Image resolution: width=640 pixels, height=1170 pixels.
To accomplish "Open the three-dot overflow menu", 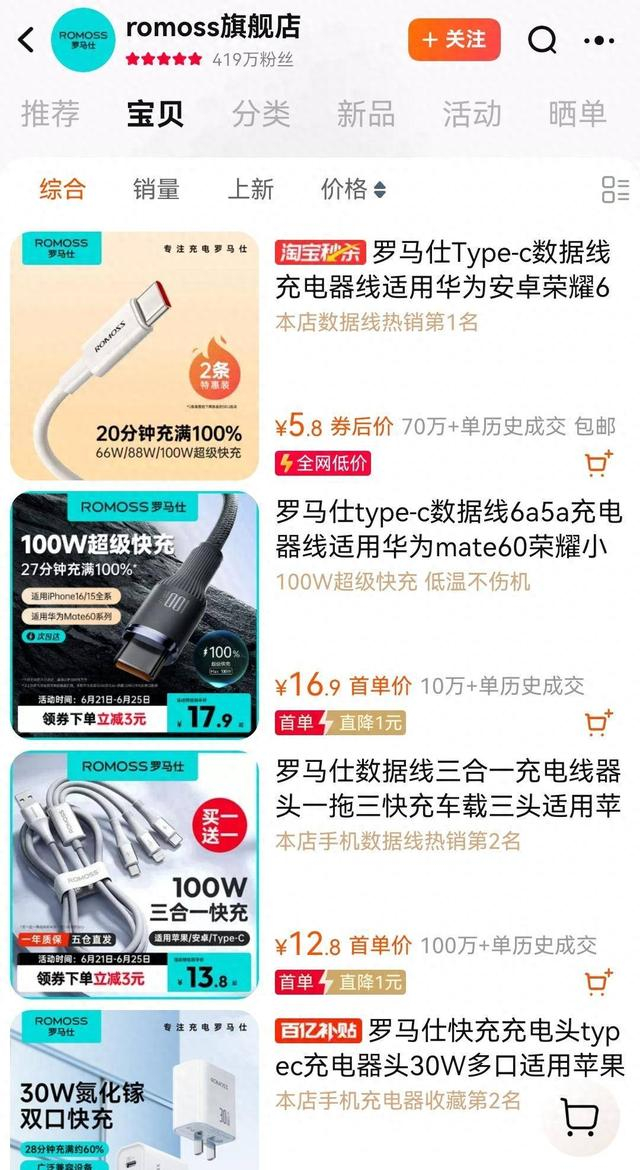I will click(x=598, y=40).
